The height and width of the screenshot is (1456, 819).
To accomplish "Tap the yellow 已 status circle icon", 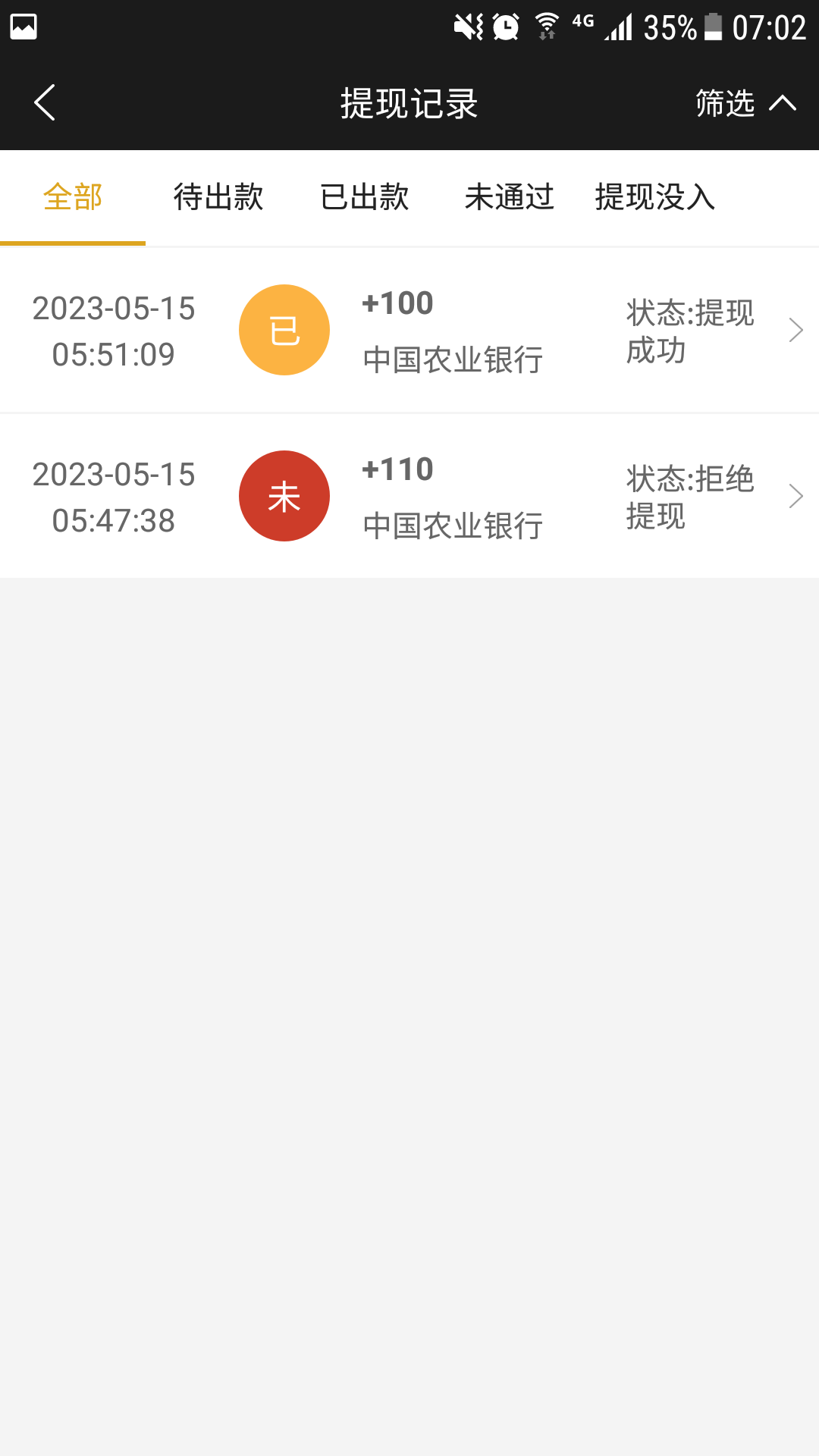I will 284,330.
